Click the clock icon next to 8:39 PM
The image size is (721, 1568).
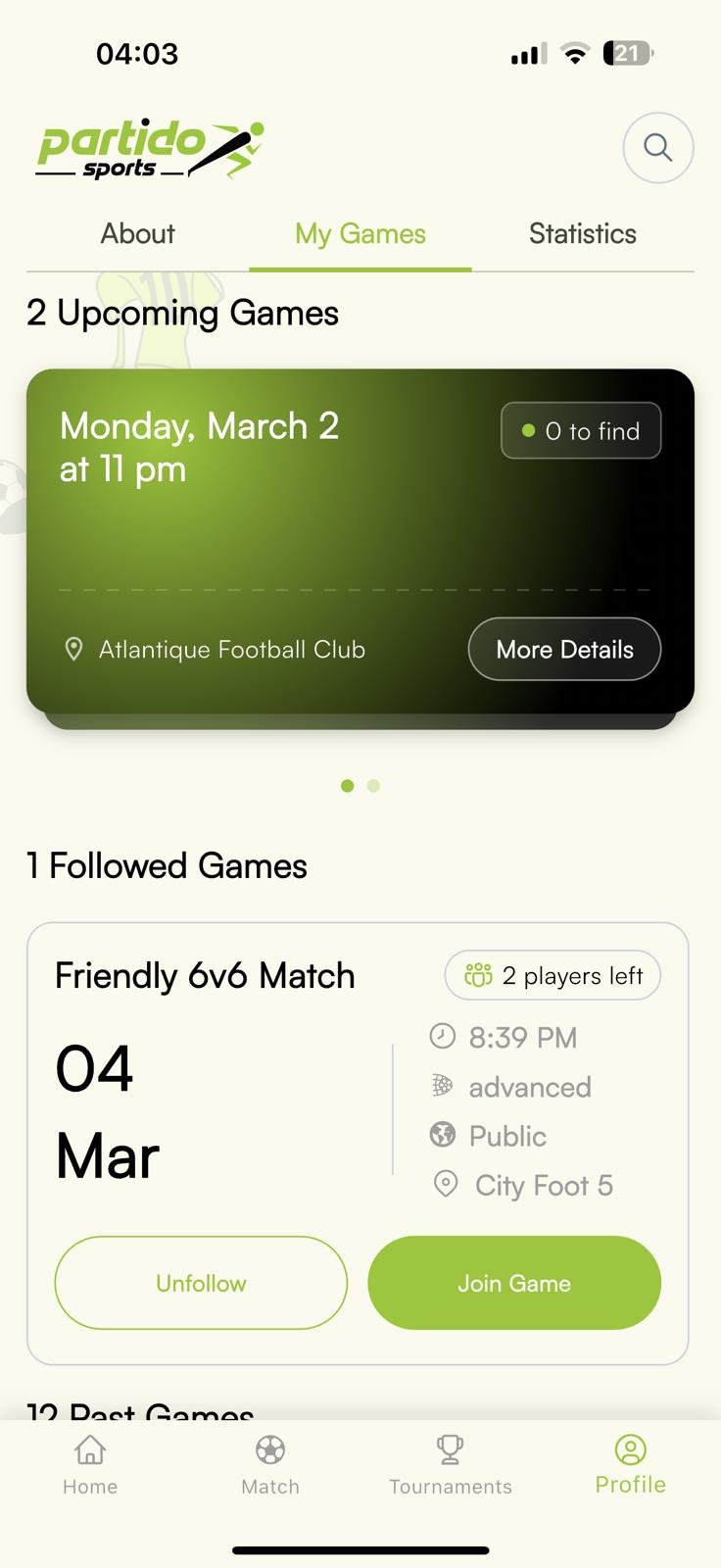(x=444, y=1037)
